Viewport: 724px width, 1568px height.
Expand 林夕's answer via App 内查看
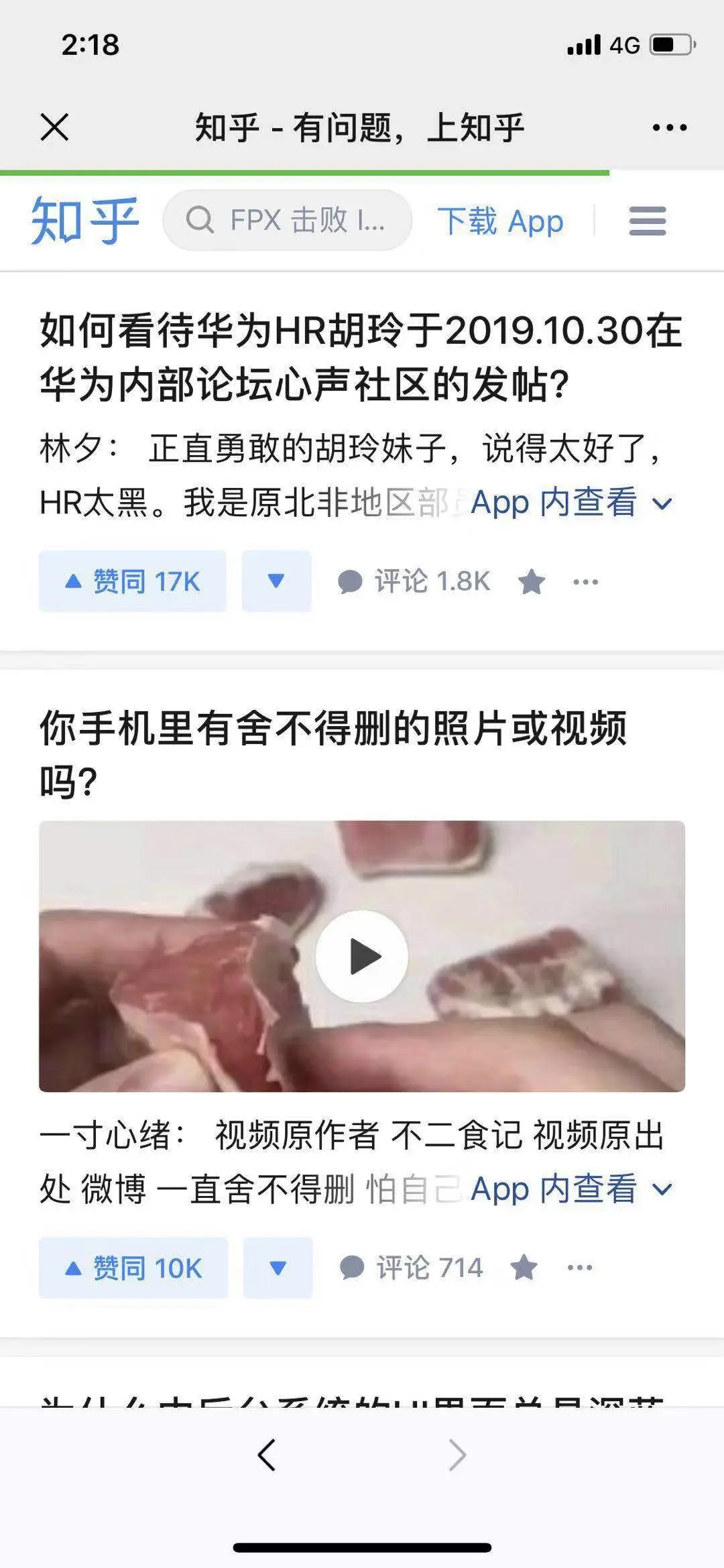[570, 503]
